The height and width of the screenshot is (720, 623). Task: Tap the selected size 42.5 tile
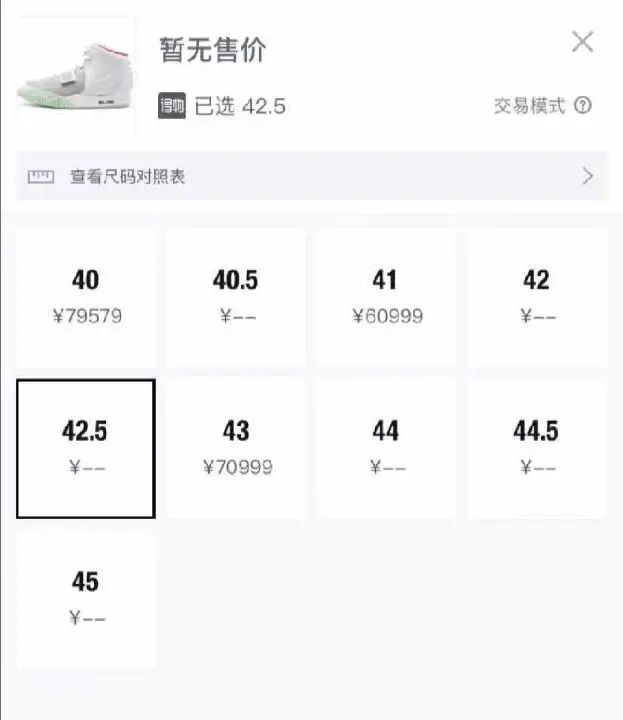pyautogui.click(x=86, y=448)
